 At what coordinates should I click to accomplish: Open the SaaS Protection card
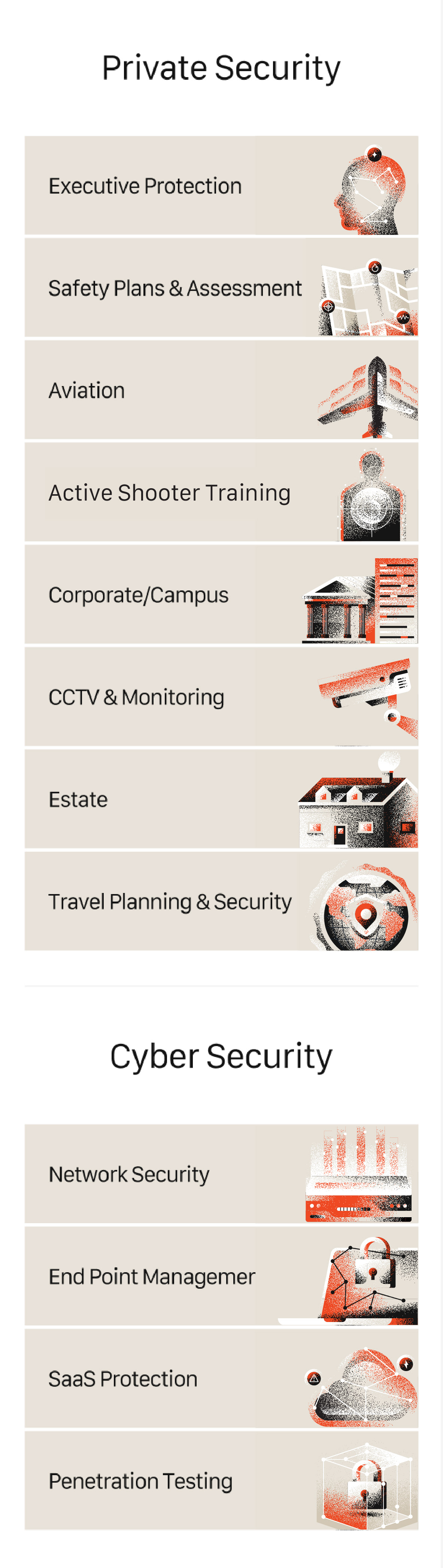point(221,1379)
